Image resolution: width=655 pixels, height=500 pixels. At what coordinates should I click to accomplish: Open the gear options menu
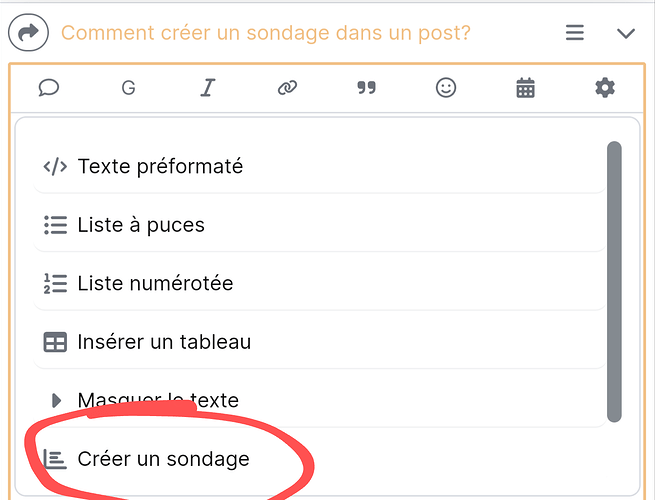coord(604,88)
